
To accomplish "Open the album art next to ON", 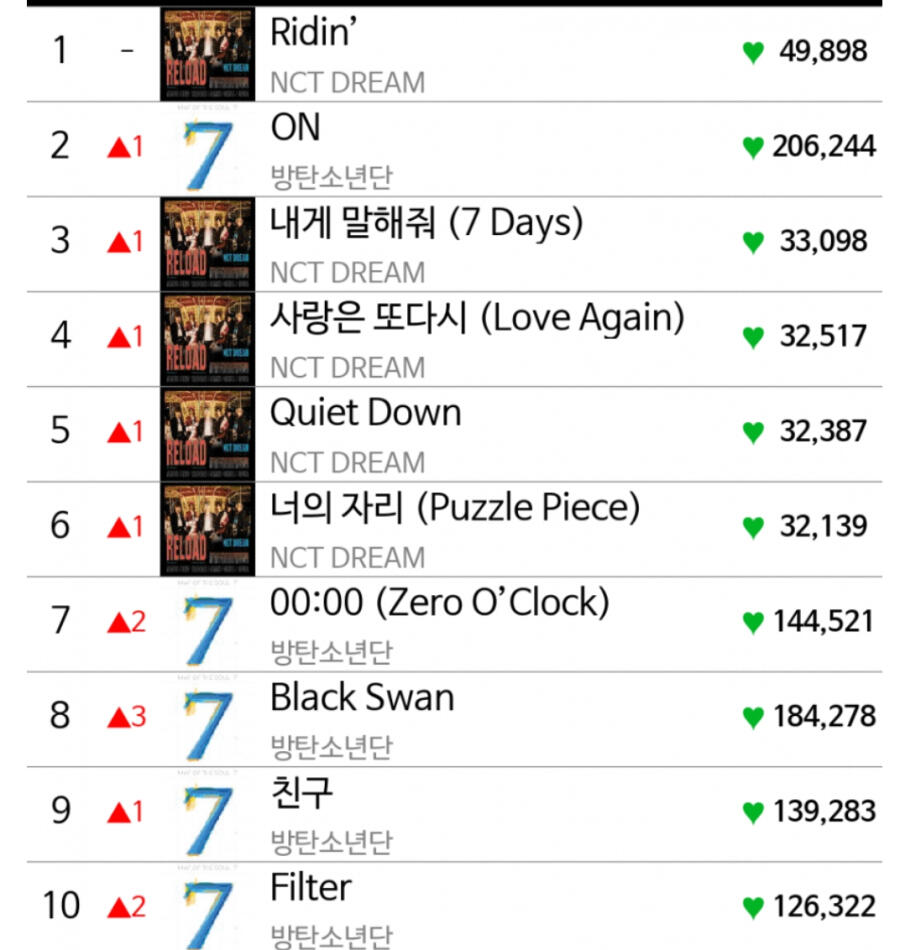I will 207,149.
